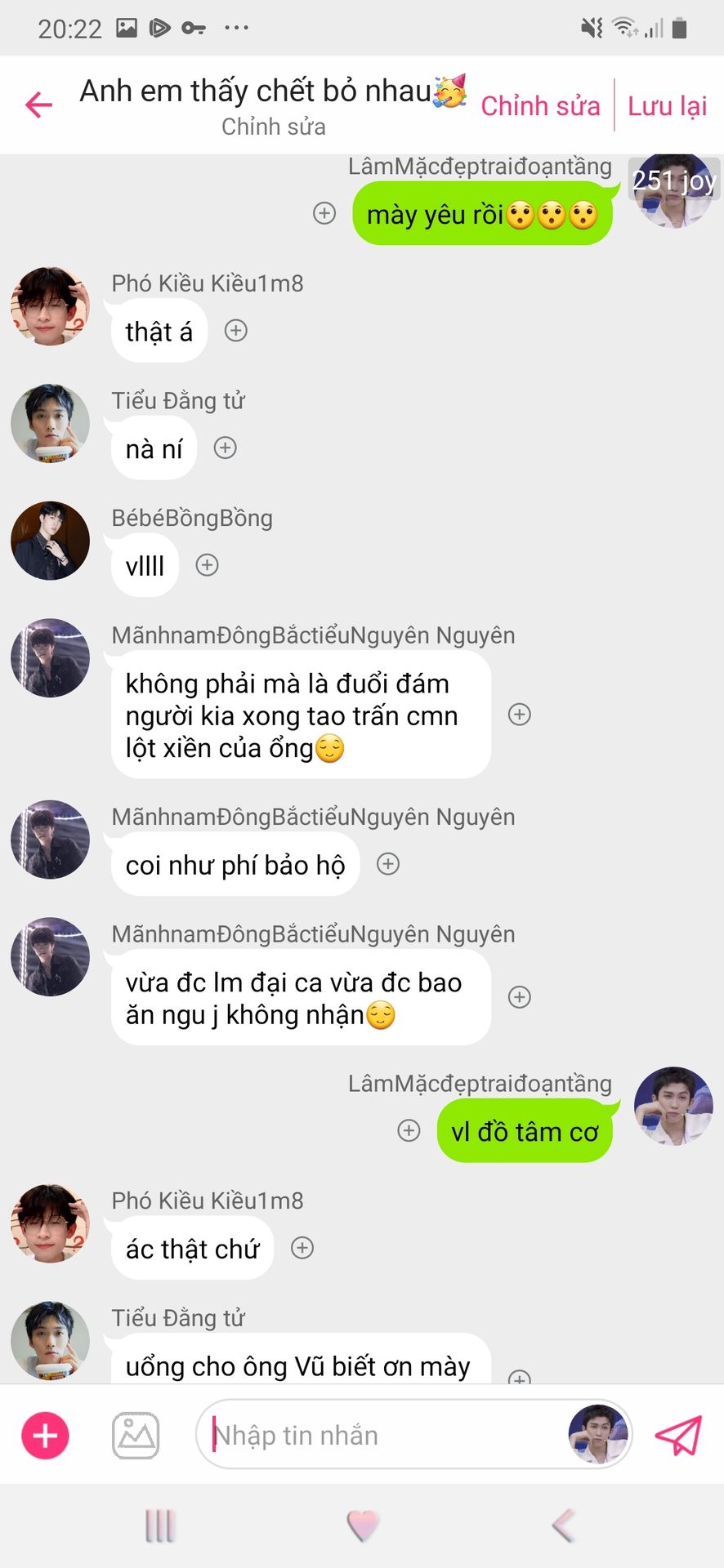The width and height of the screenshot is (724, 1568).
Task: Tap plus icon next to "nà ní"
Action: point(226,448)
